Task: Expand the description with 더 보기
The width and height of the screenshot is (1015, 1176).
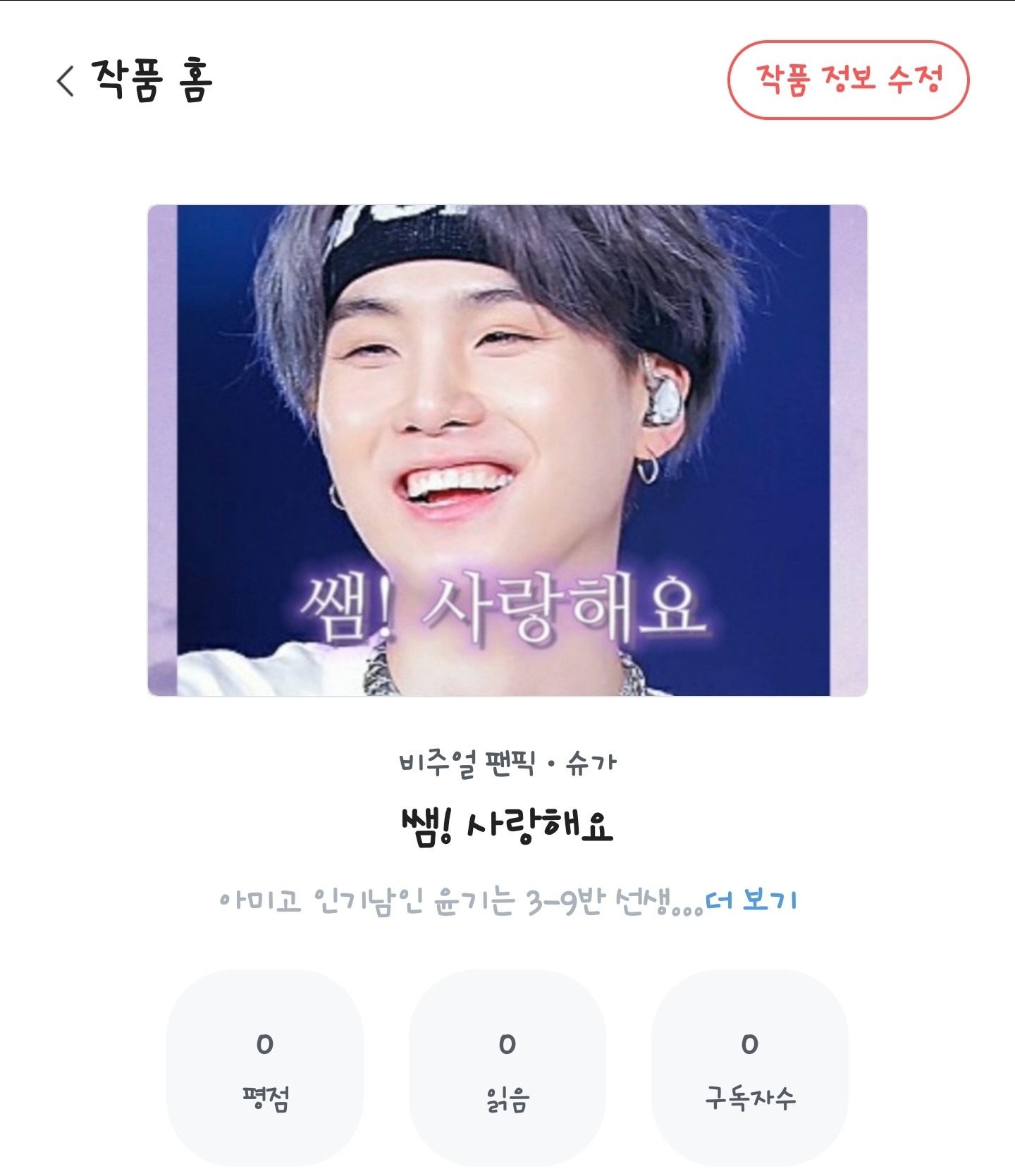Action: point(751,900)
